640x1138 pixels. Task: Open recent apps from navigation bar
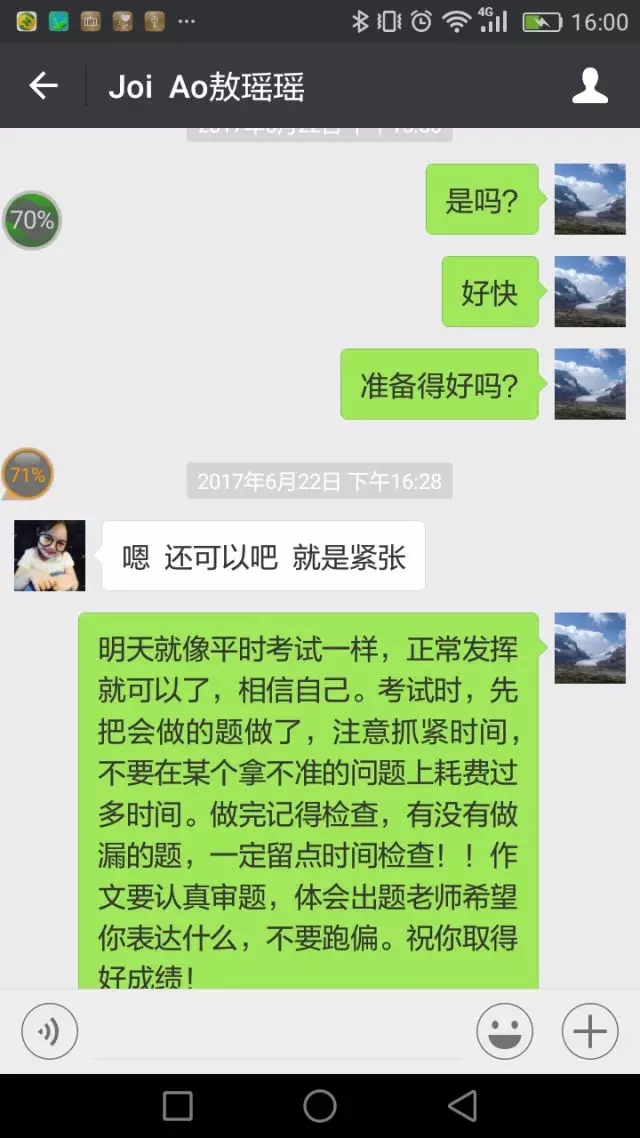(178, 1105)
